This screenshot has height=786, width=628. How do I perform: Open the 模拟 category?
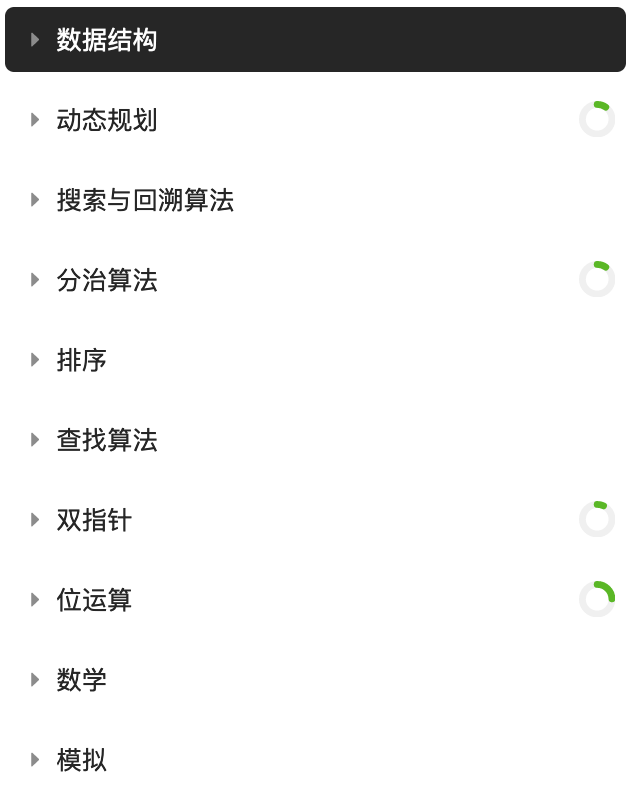(81, 760)
